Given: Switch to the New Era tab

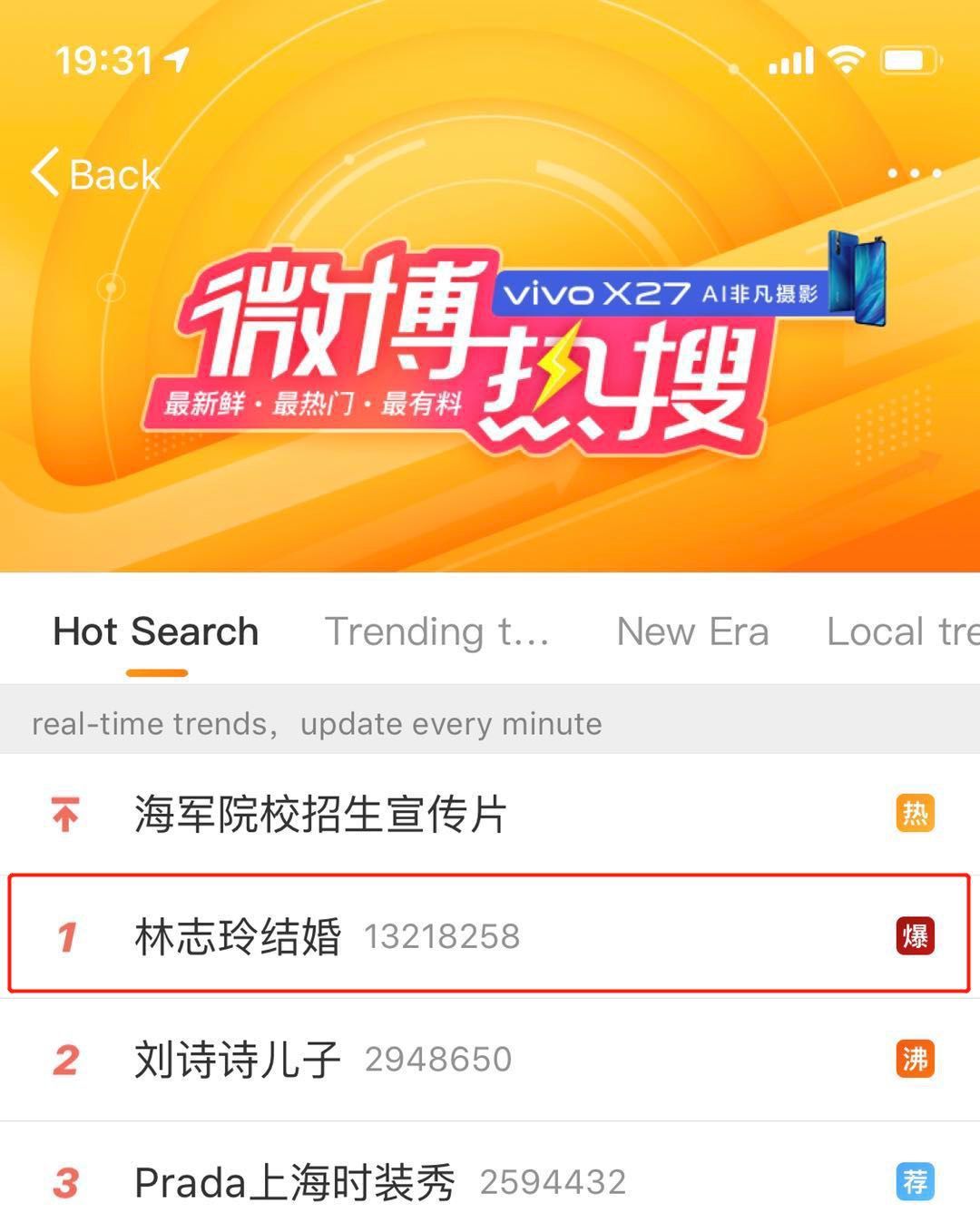Looking at the screenshot, I should tap(692, 632).
